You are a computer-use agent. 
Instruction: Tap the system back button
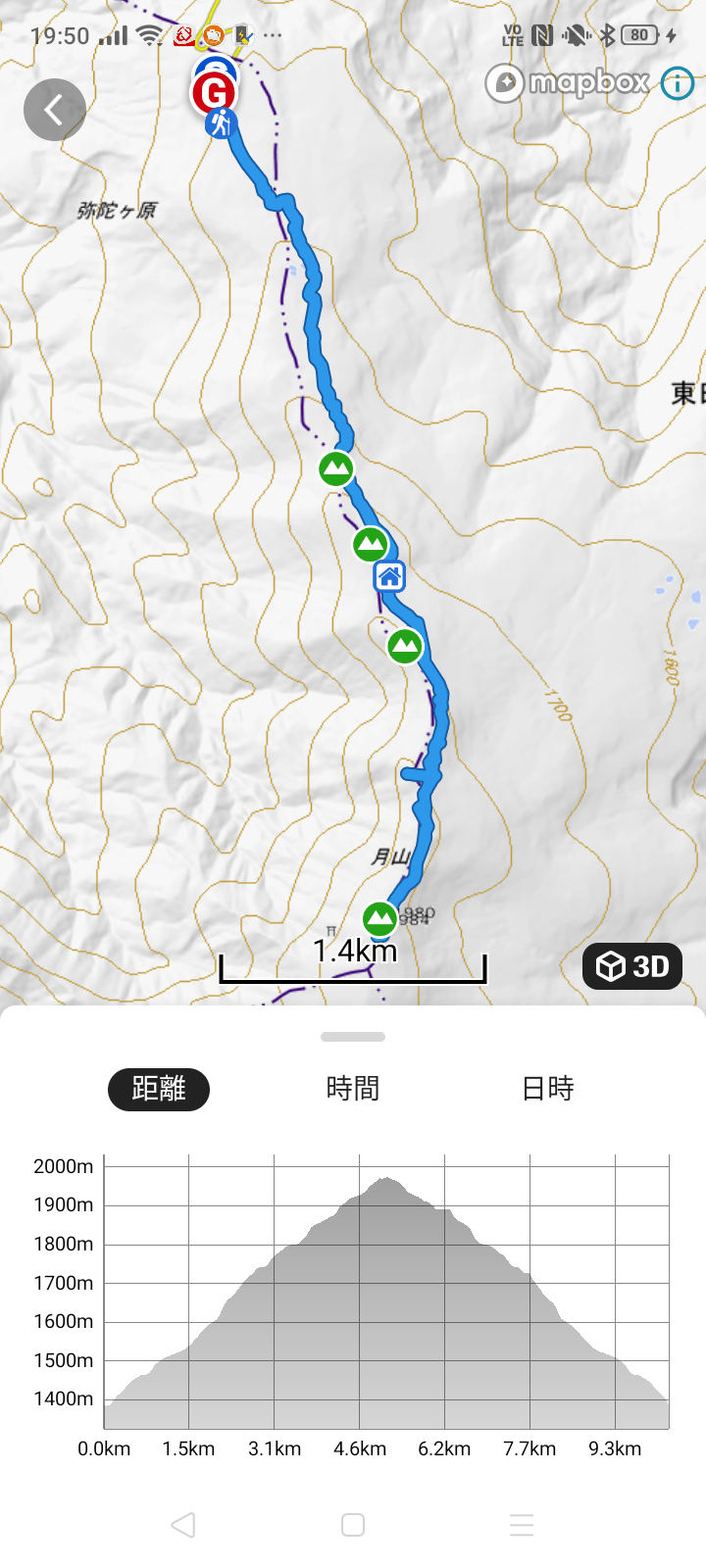pyautogui.click(x=183, y=1525)
